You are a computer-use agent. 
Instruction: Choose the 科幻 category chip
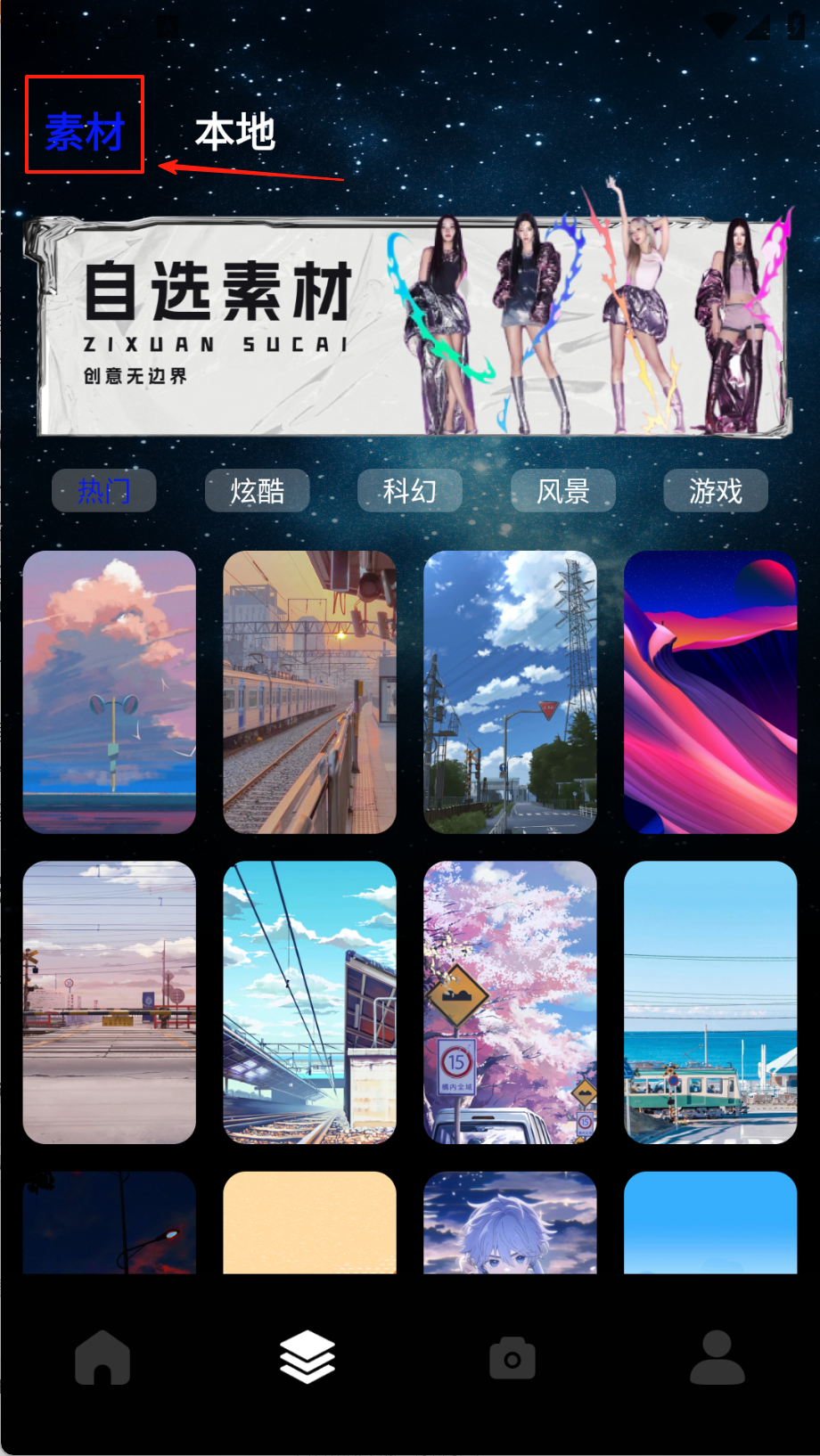[x=410, y=491]
